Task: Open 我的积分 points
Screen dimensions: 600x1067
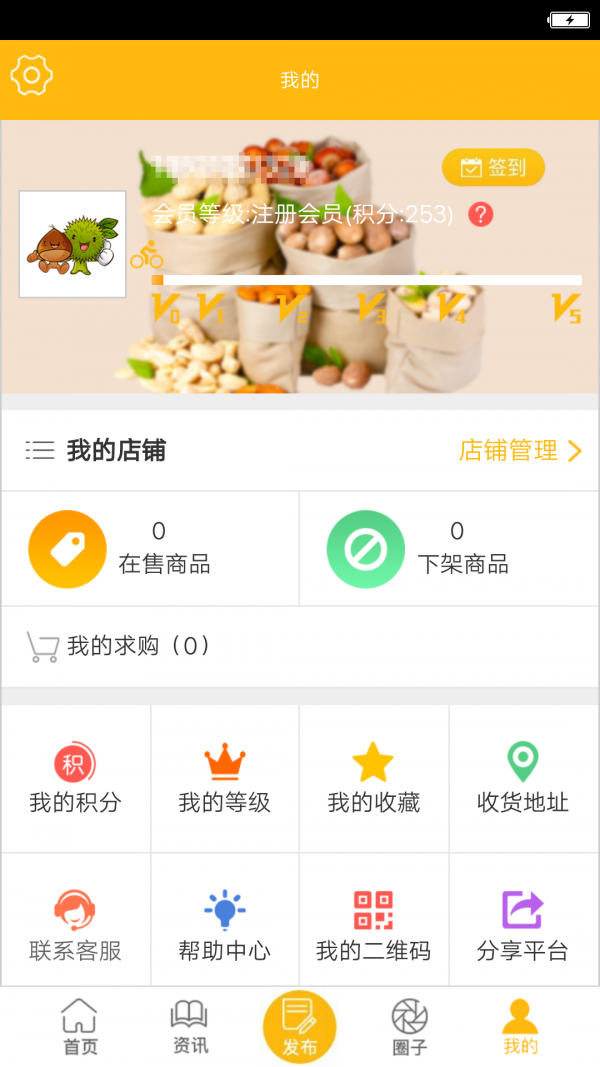Action: click(x=75, y=779)
